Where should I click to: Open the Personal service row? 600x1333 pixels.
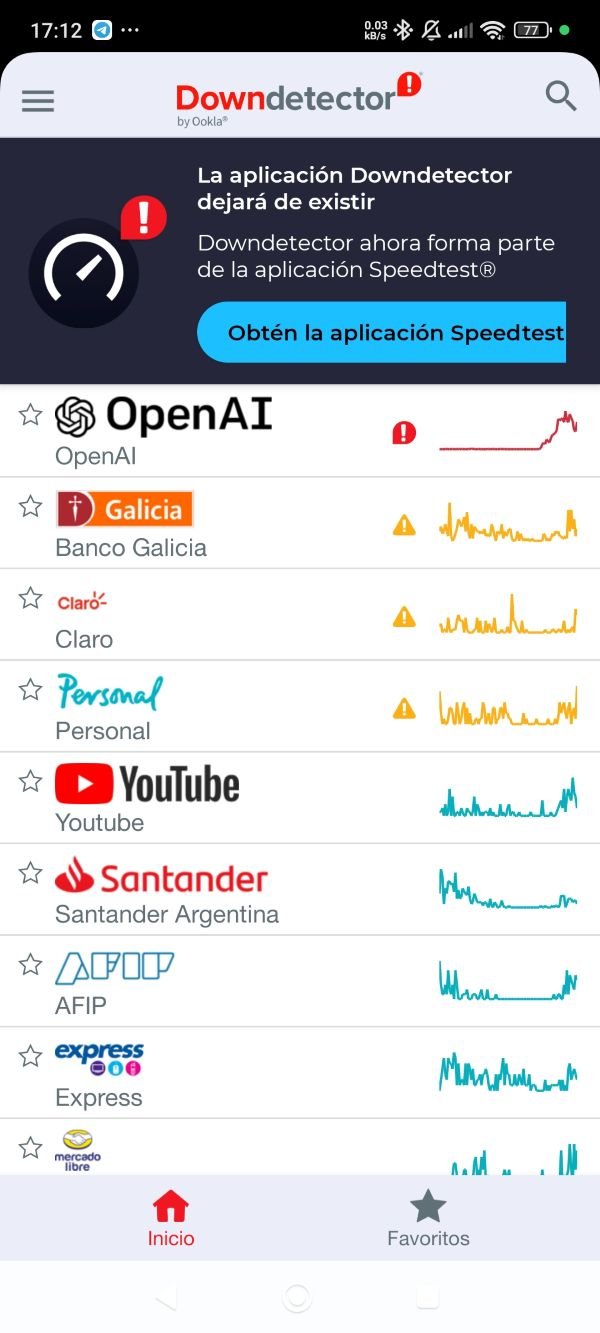[x=300, y=706]
